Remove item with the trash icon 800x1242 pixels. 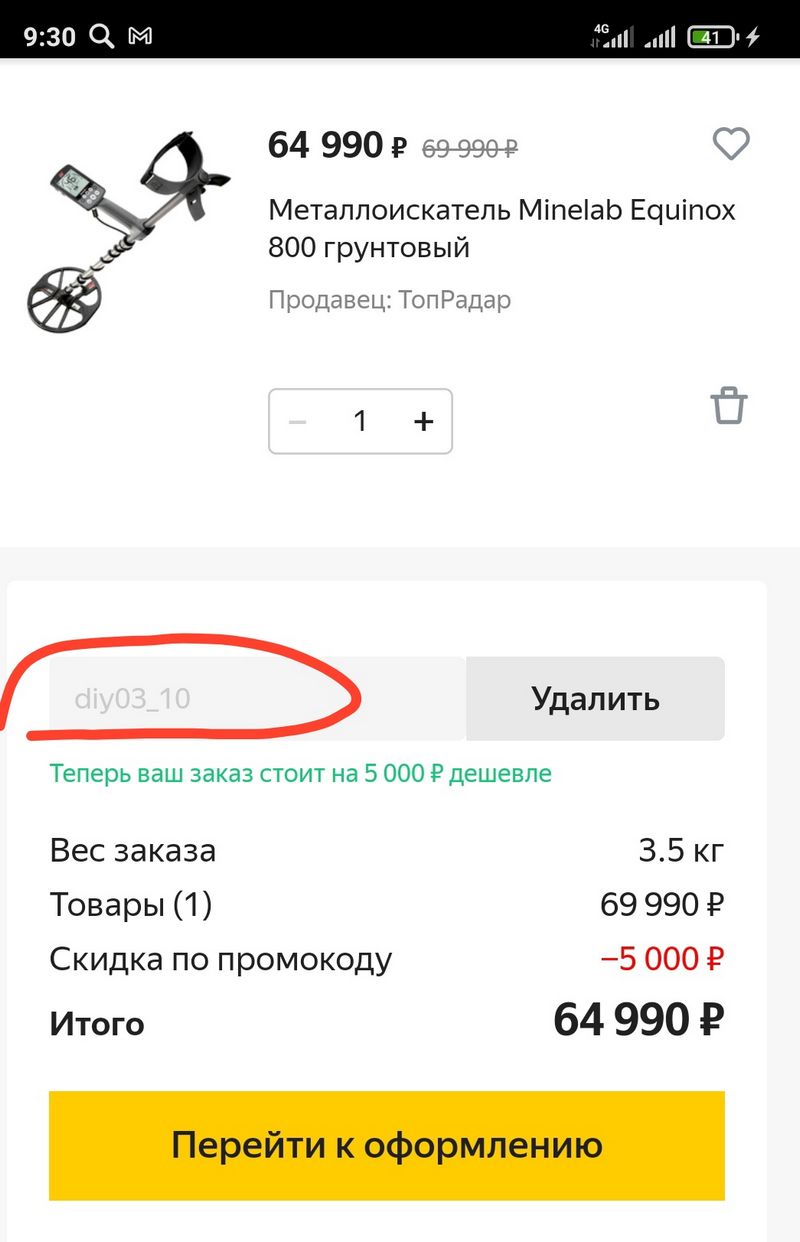[729, 405]
